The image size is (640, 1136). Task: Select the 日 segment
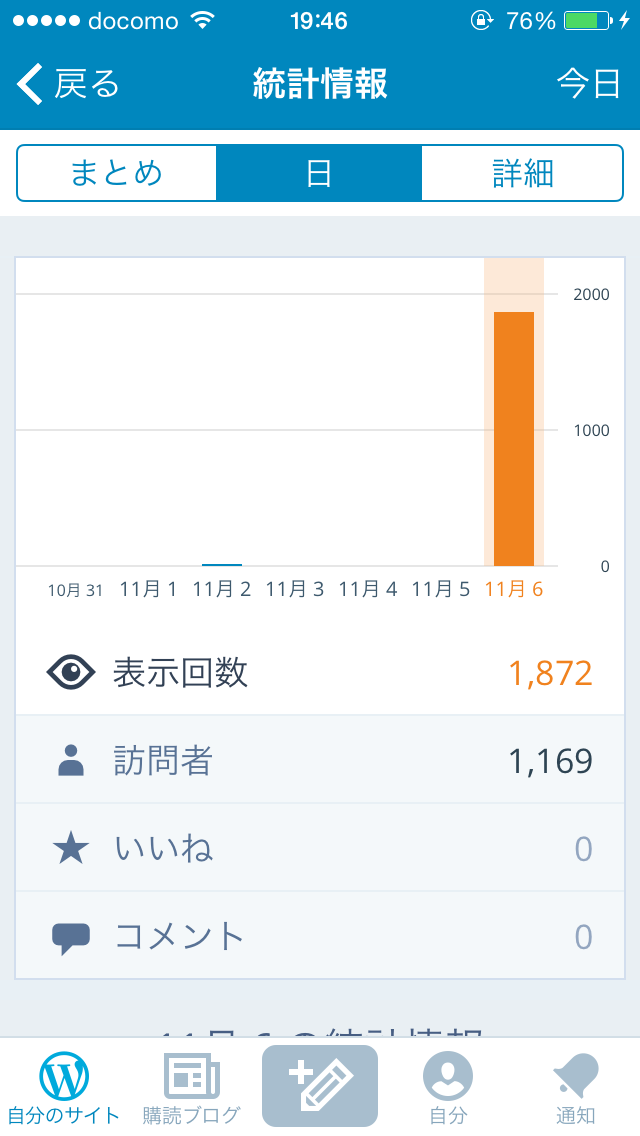319,173
